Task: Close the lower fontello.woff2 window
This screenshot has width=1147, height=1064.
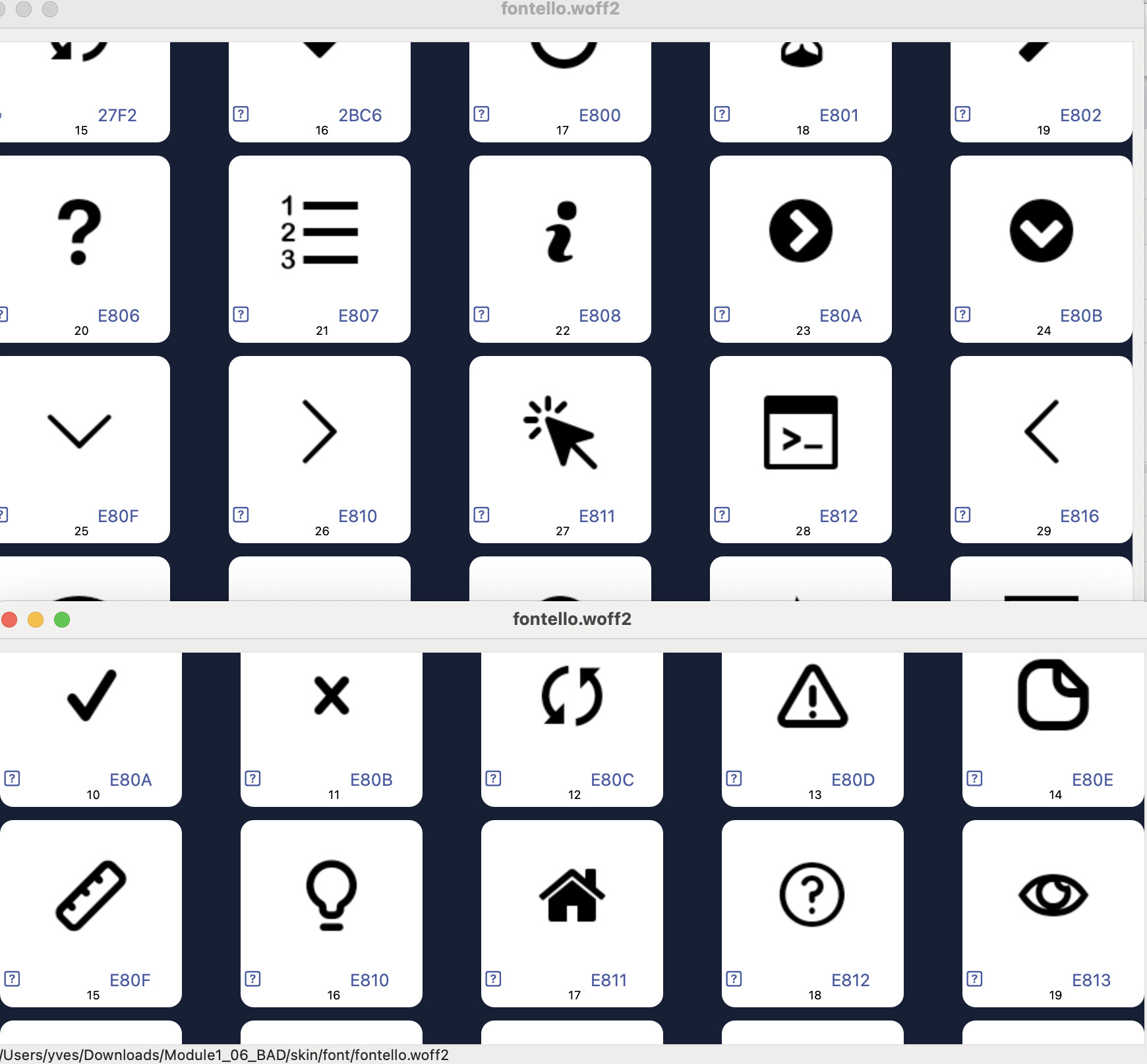Action: tap(9, 620)
